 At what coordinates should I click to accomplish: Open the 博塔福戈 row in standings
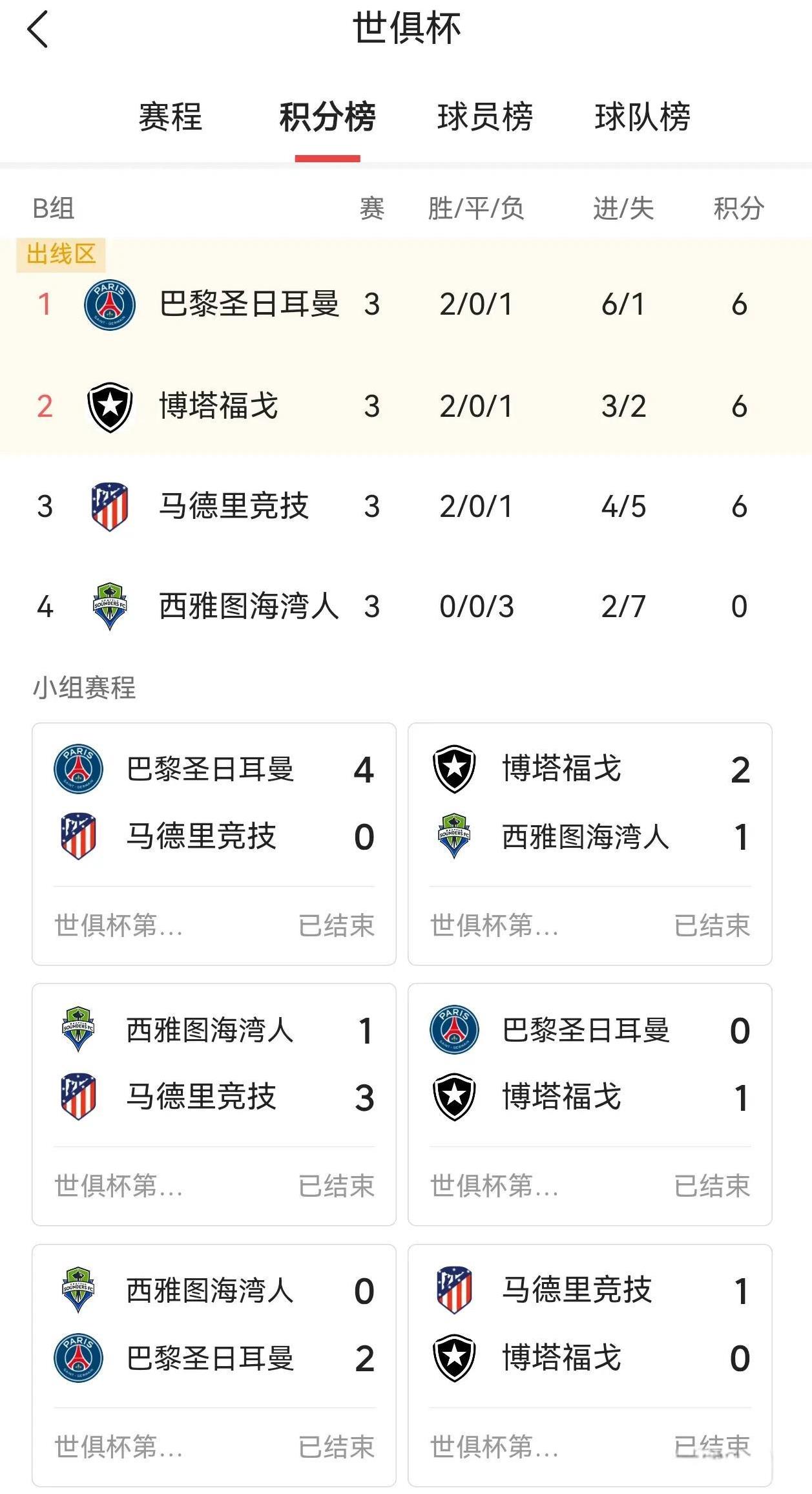point(406,406)
